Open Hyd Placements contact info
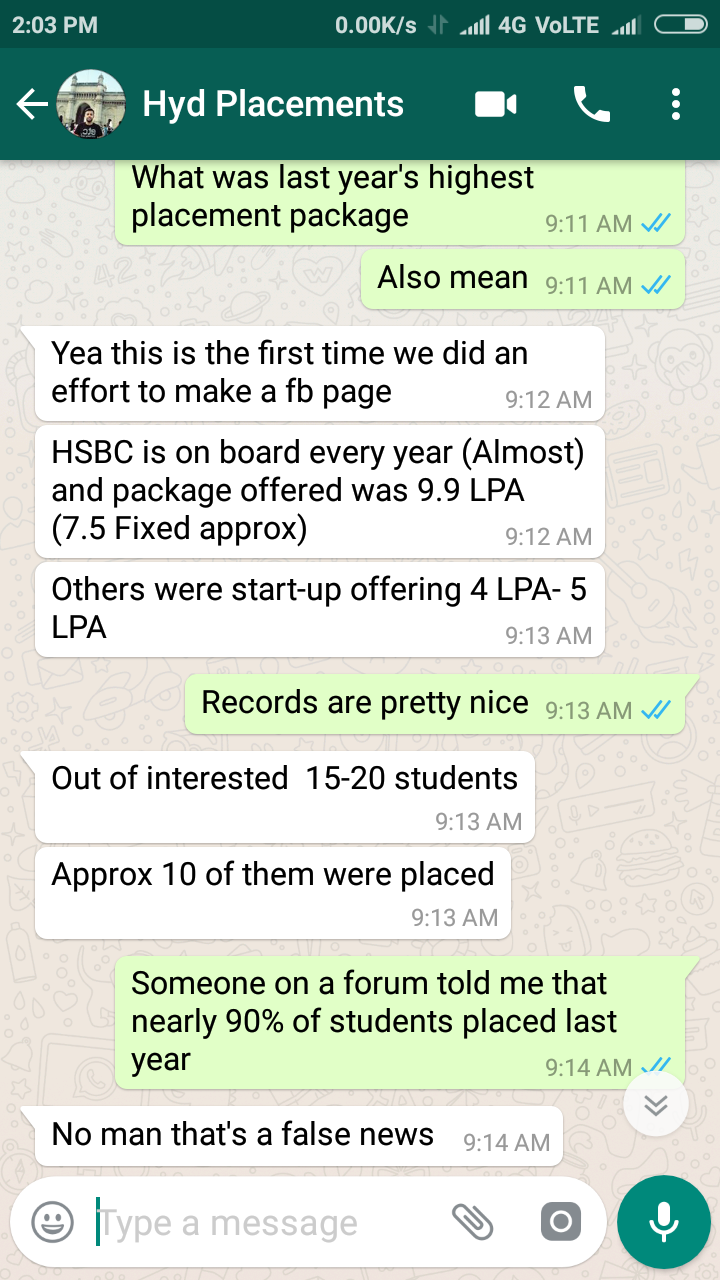The width and height of the screenshot is (720, 1280). tap(273, 104)
